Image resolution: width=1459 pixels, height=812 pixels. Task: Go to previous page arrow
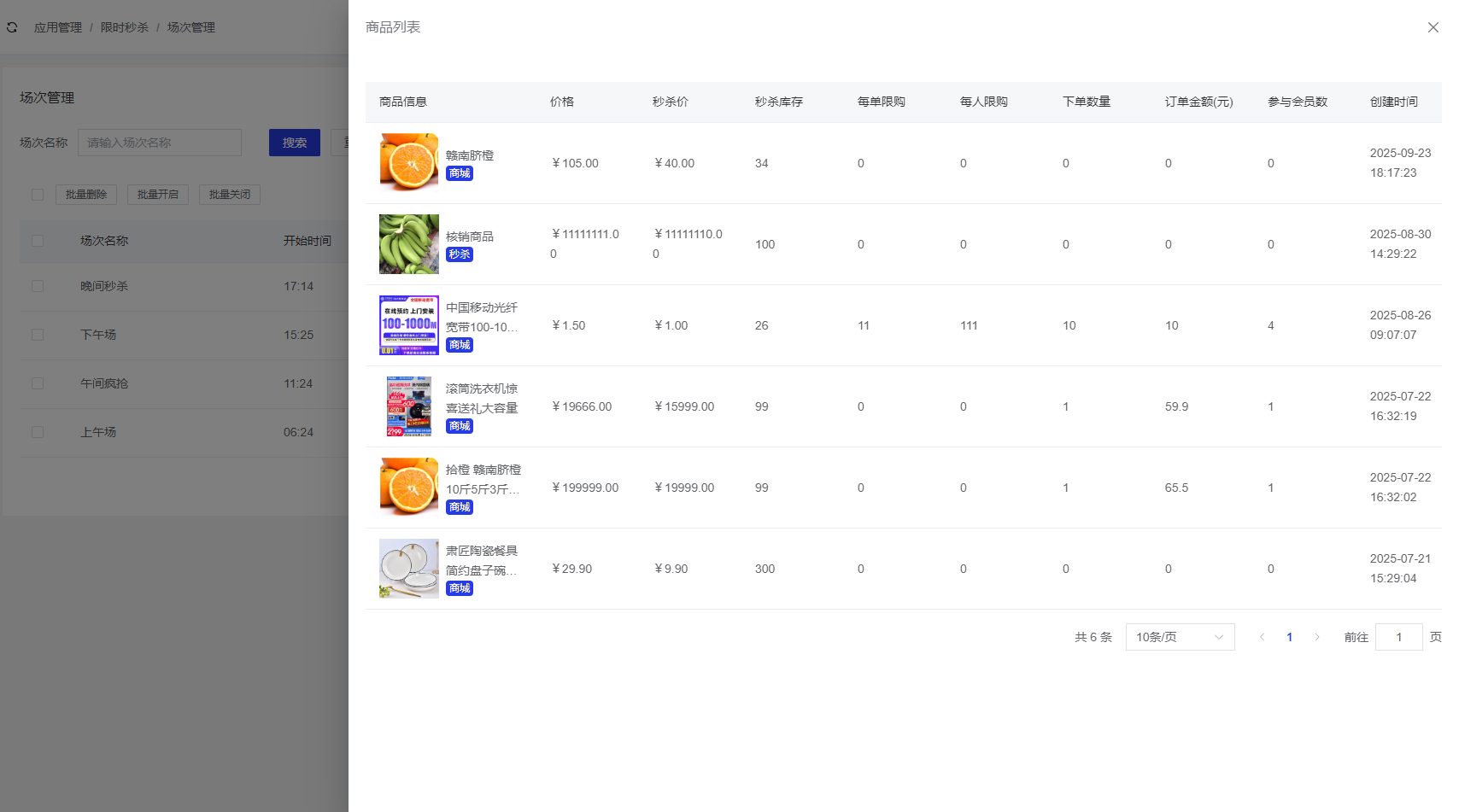point(1262,637)
